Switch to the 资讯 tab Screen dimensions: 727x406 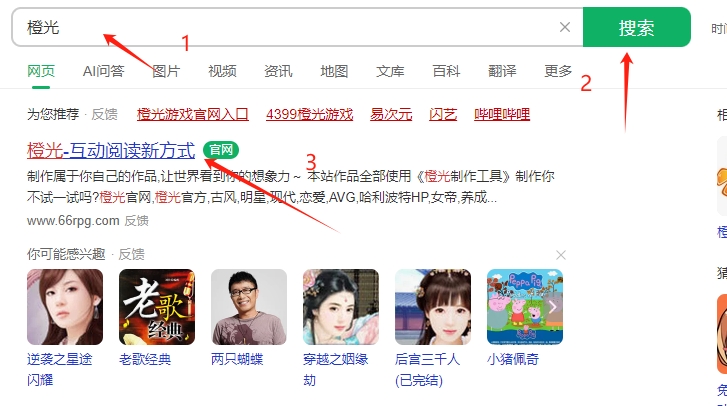click(278, 71)
